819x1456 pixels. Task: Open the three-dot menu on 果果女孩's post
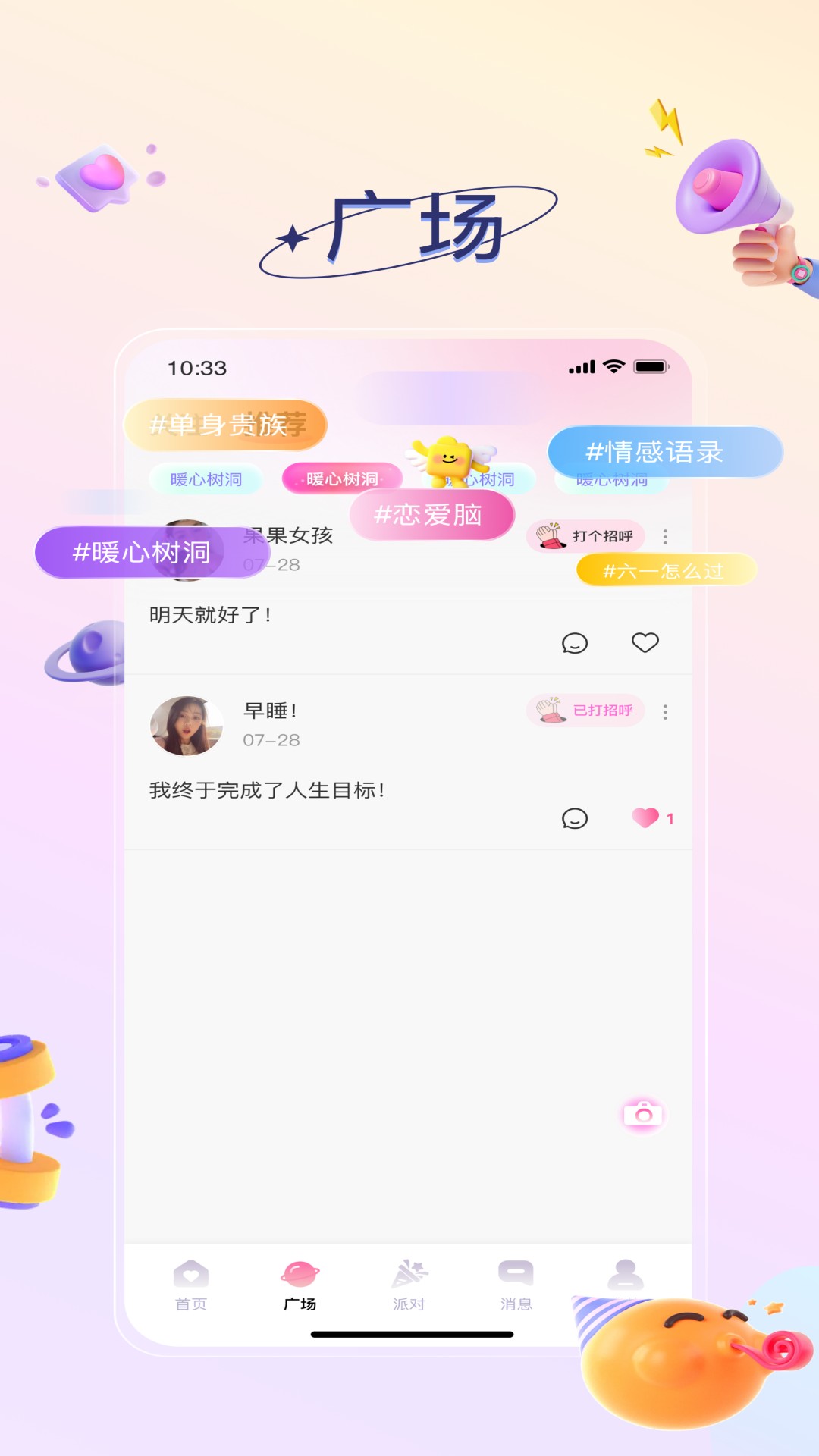[666, 537]
